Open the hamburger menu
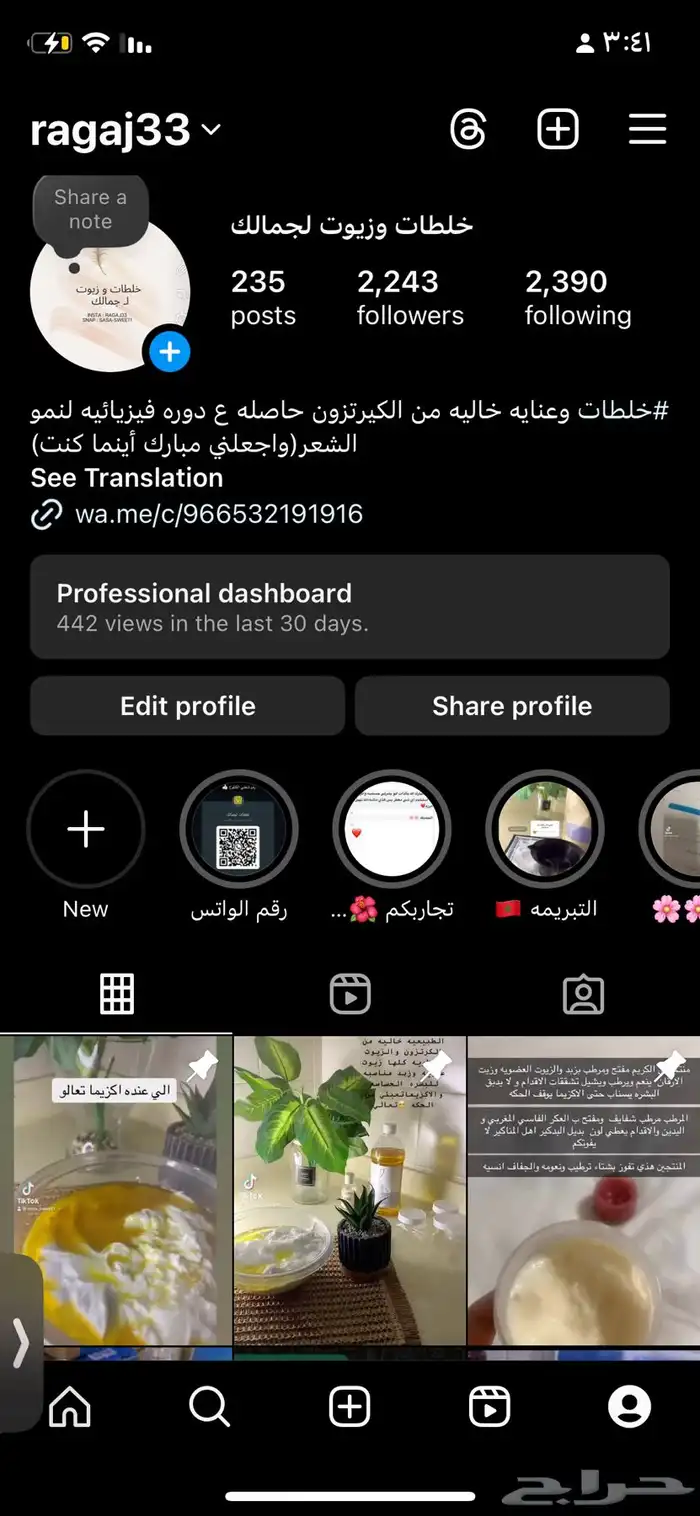The image size is (700, 1516). 647,130
